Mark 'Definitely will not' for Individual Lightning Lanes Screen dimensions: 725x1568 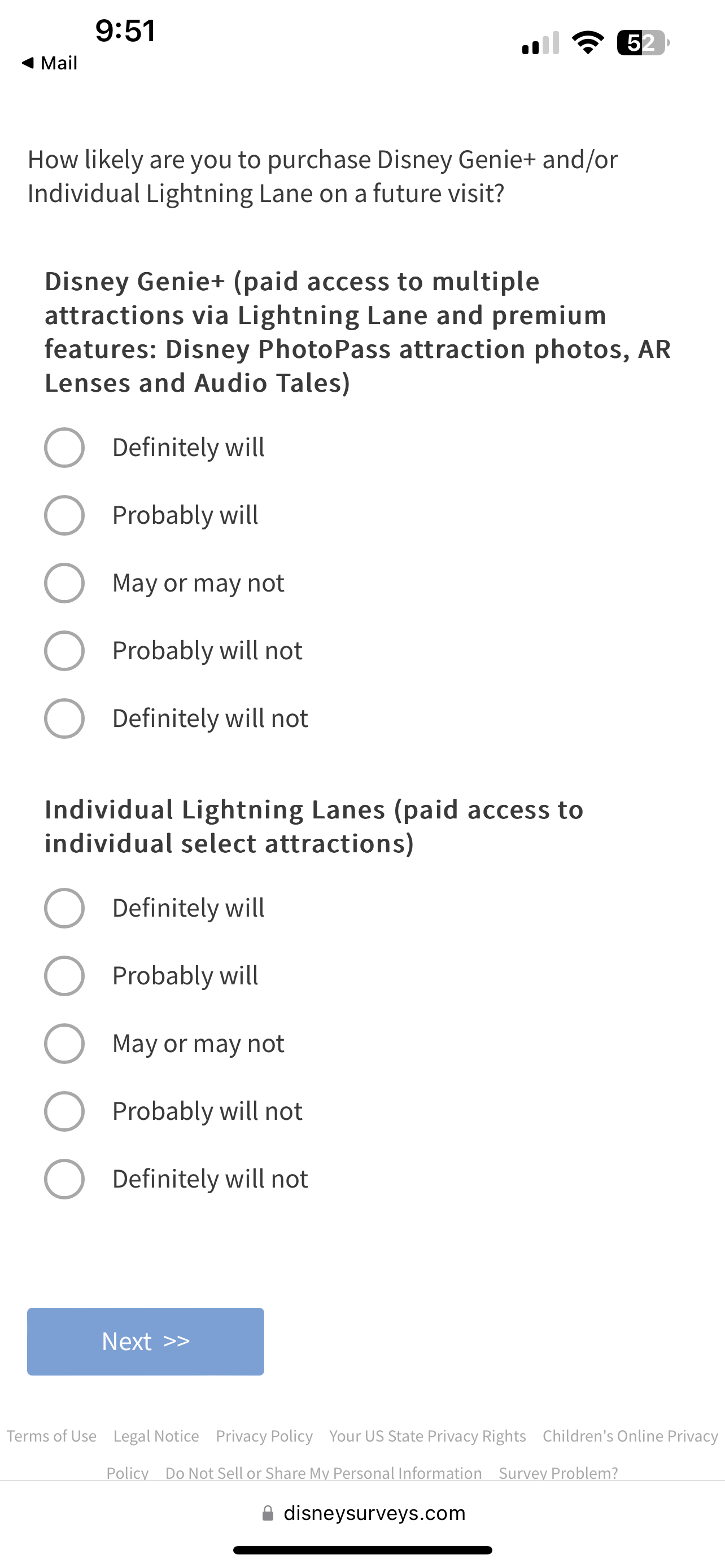point(64,1179)
